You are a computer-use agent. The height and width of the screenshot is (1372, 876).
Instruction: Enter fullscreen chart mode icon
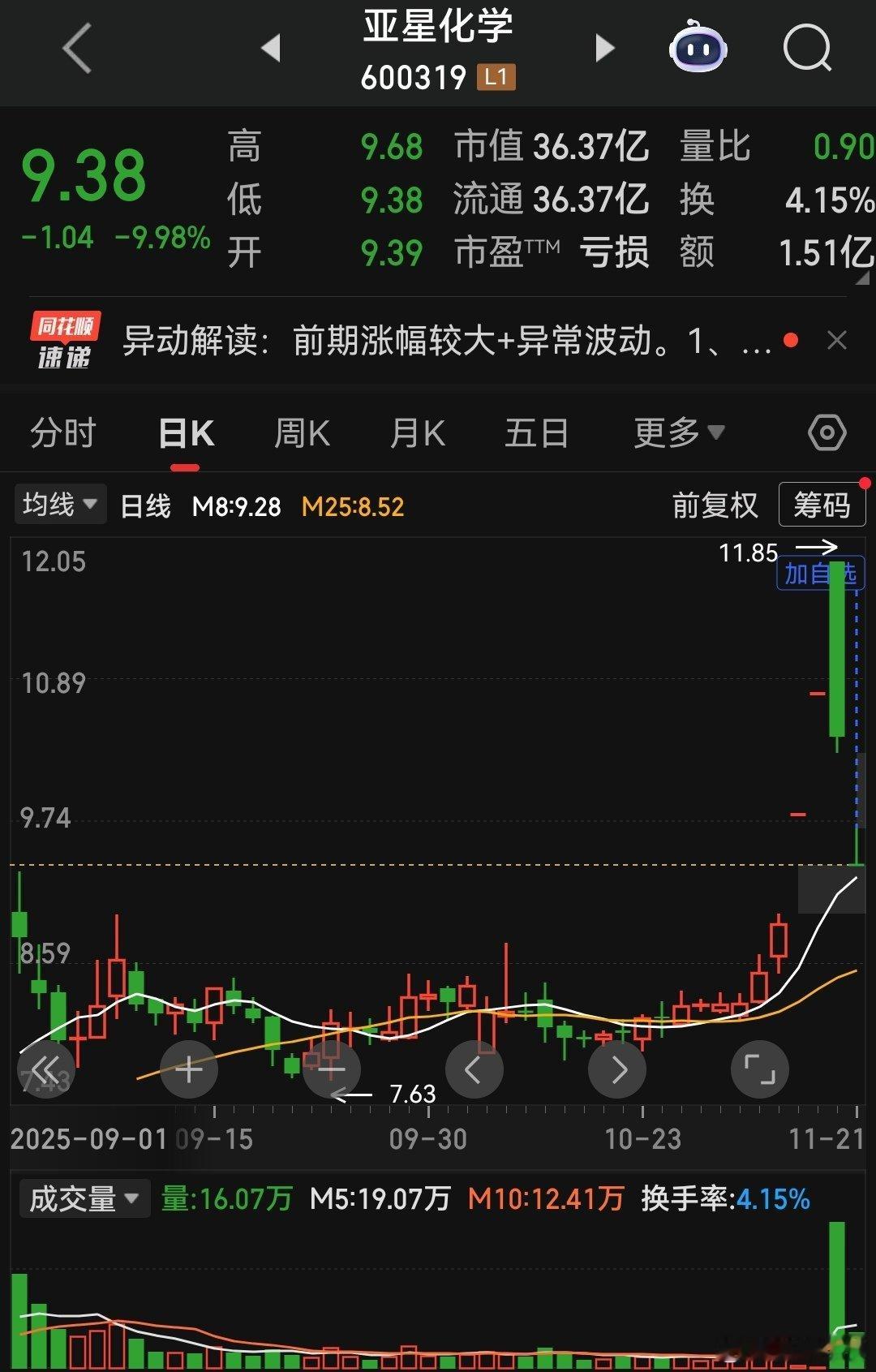pyautogui.click(x=759, y=1069)
